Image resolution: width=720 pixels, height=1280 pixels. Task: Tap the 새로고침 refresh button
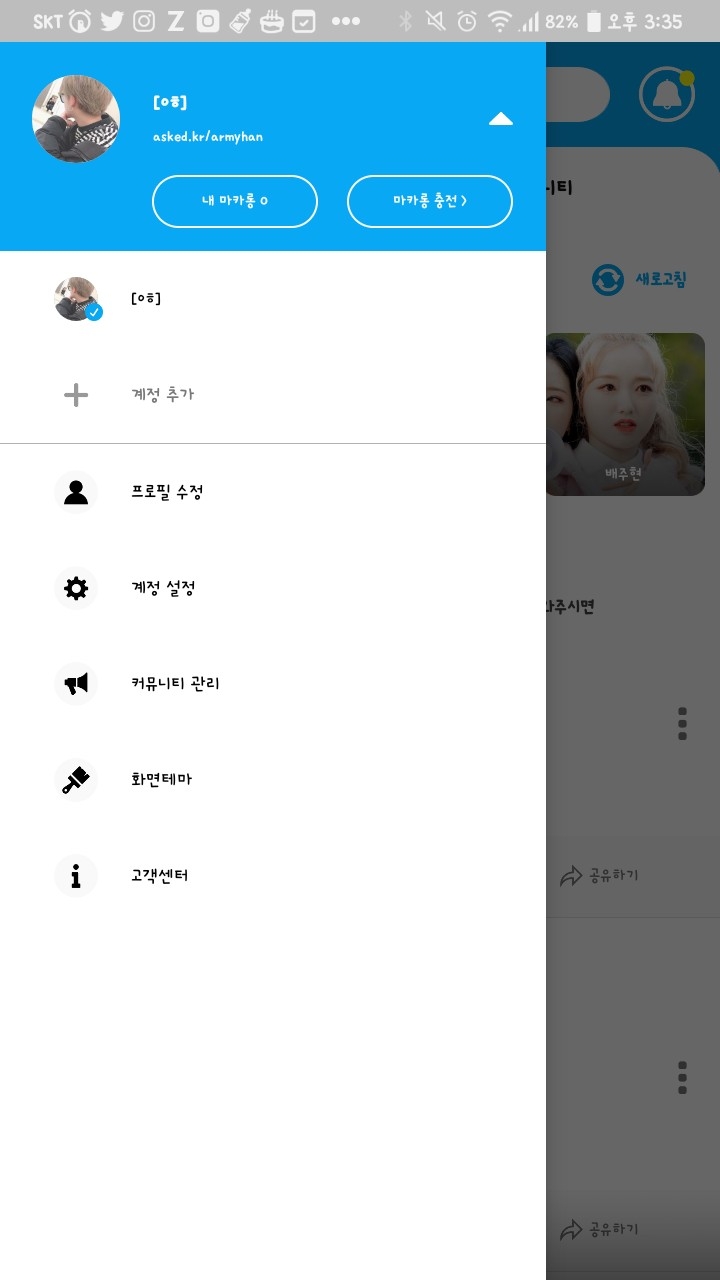(x=640, y=280)
